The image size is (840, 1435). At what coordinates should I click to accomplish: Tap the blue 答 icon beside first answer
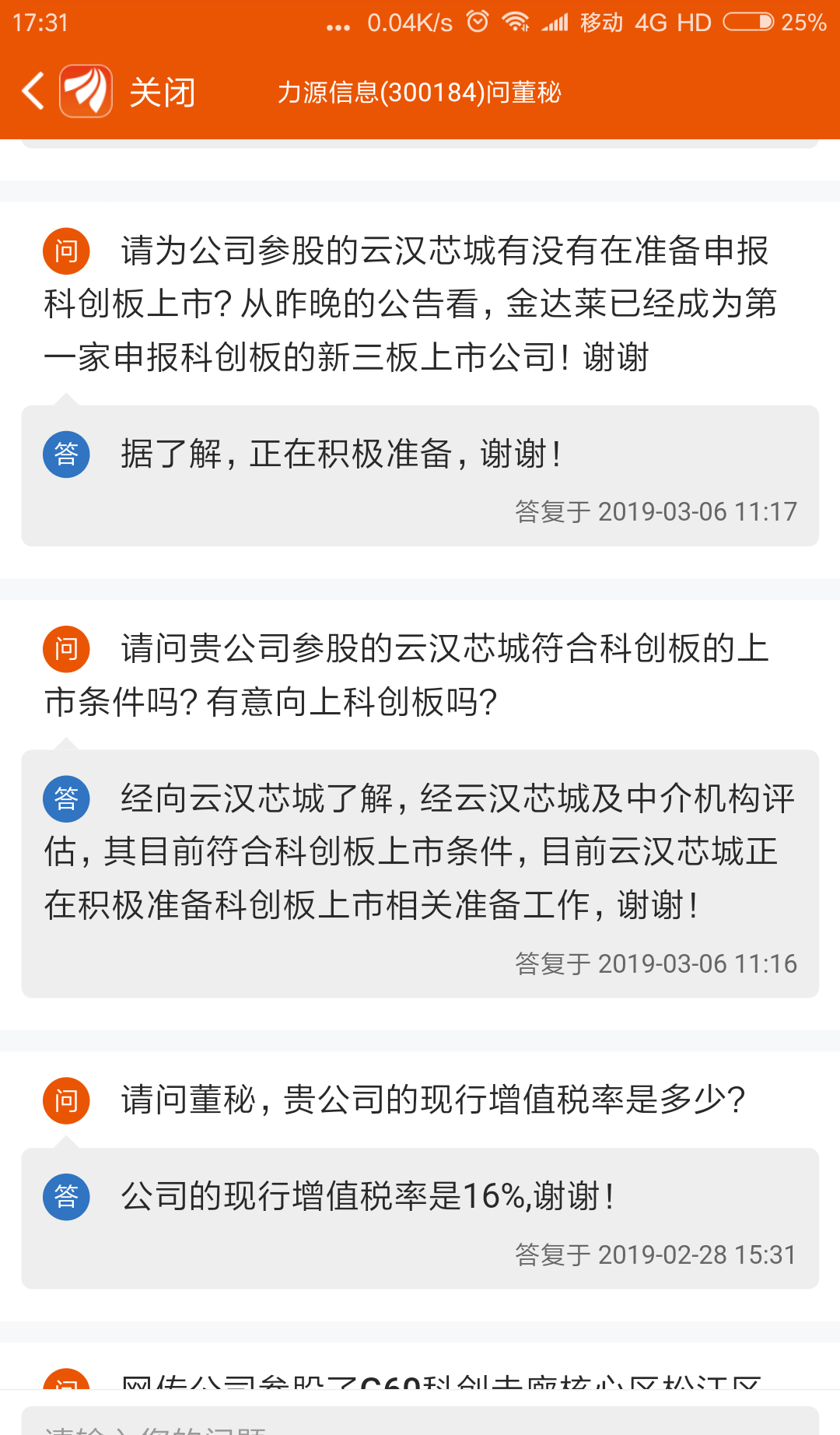click(66, 454)
